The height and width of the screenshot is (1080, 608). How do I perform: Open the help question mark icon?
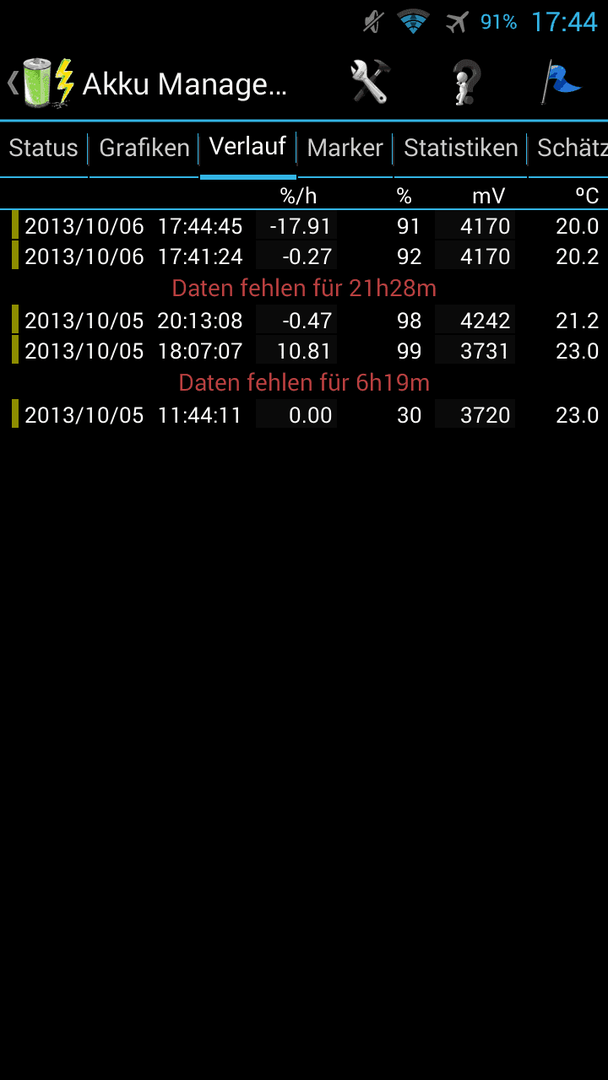point(467,82)
